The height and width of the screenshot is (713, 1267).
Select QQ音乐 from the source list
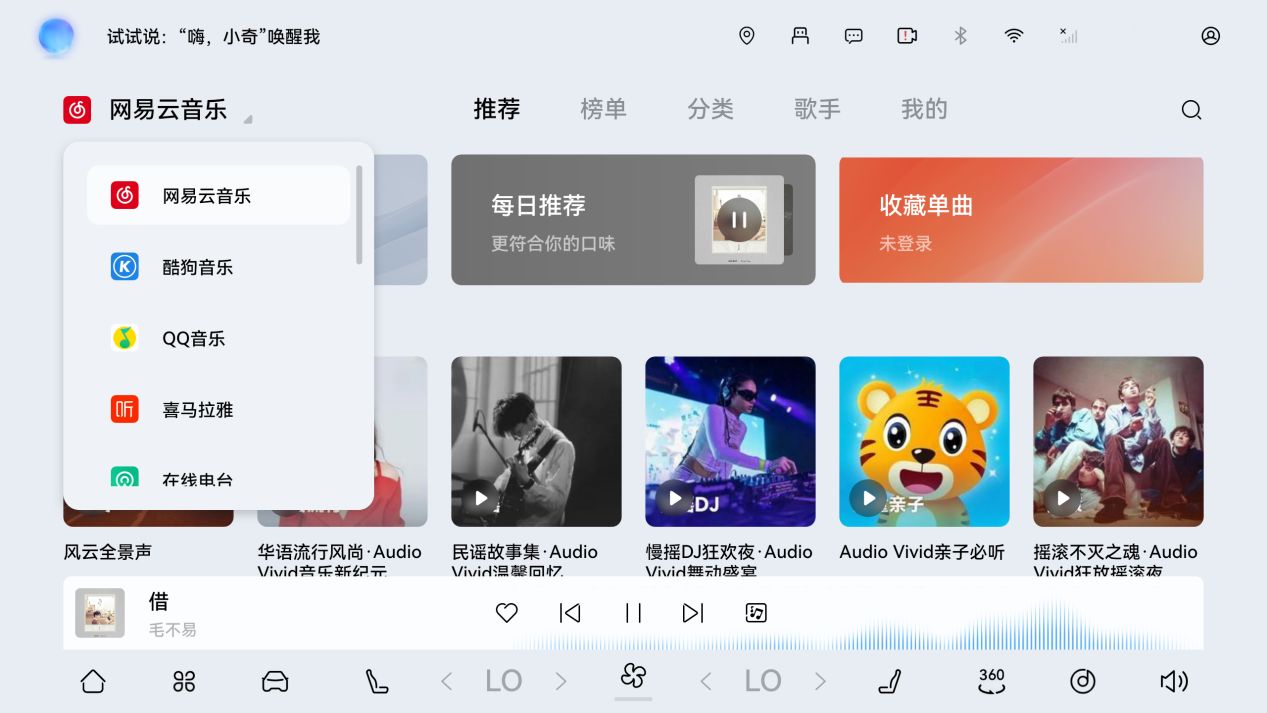click(x=193, y=339)
